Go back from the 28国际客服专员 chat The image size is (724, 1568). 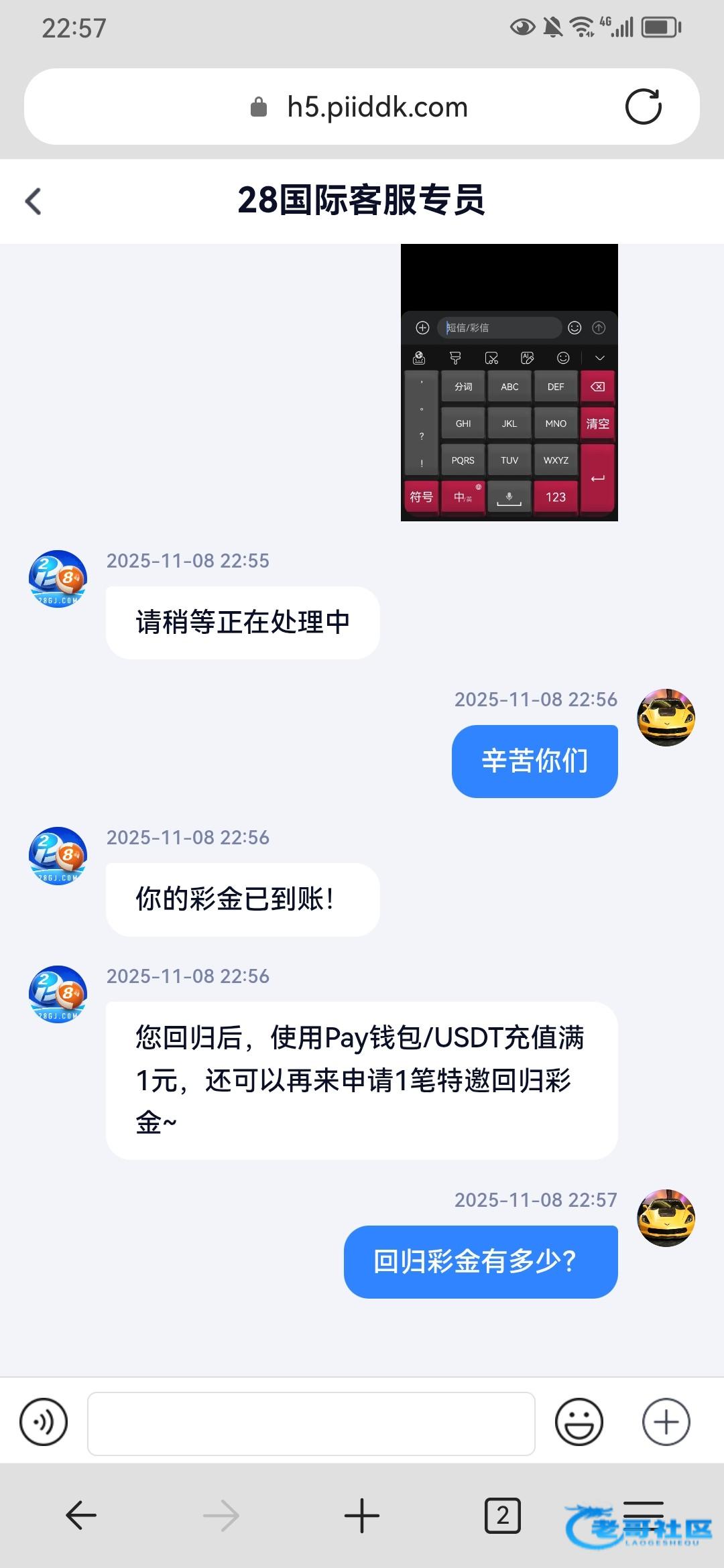point(33,201)
